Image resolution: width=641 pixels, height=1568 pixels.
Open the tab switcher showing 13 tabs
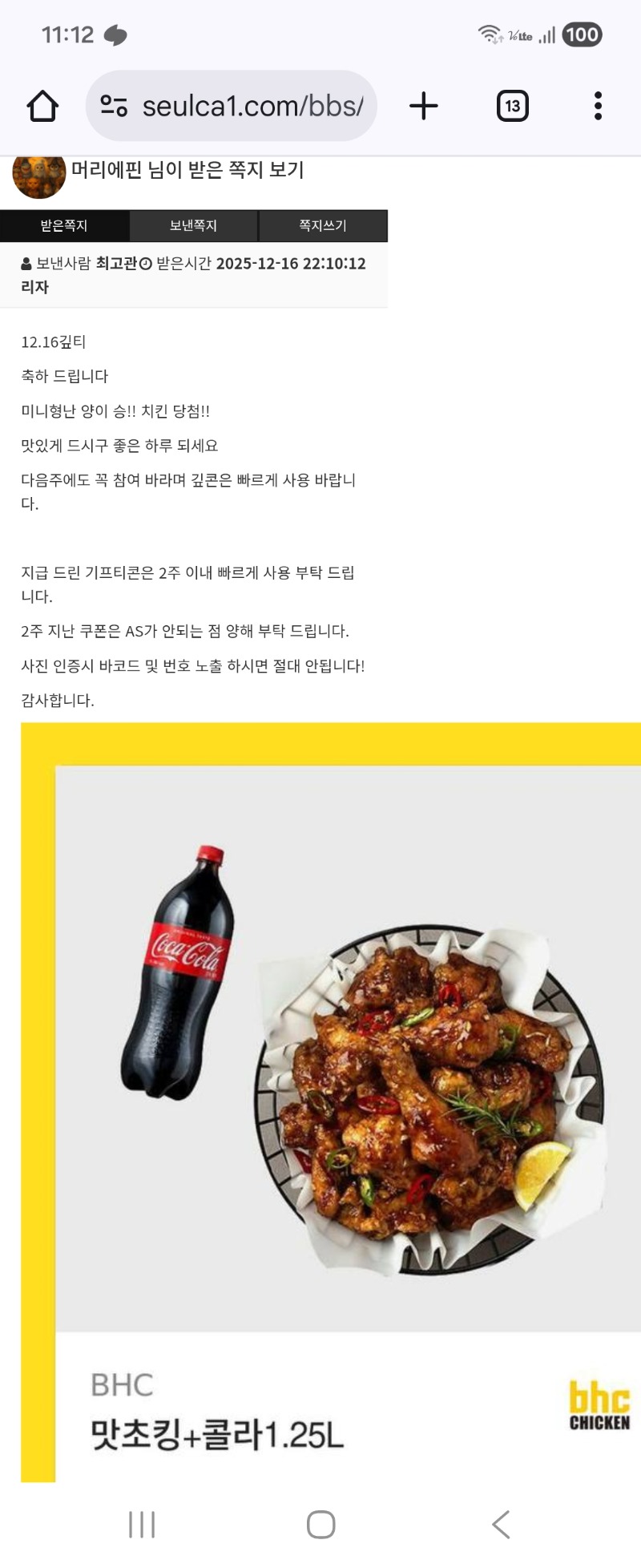(513, 106)
